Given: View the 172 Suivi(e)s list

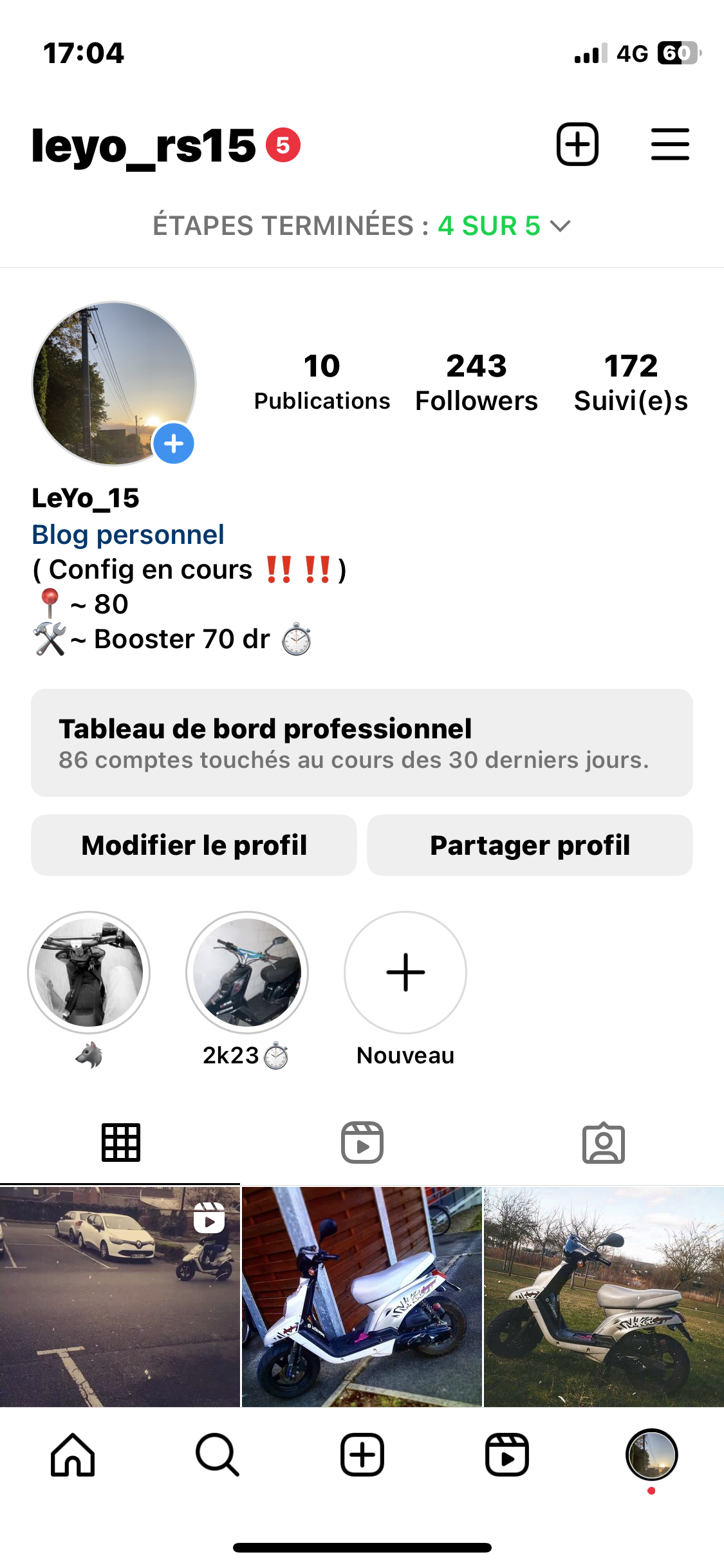Looking at the screenshot, I should pyautogui.click(x=631, y=382).
